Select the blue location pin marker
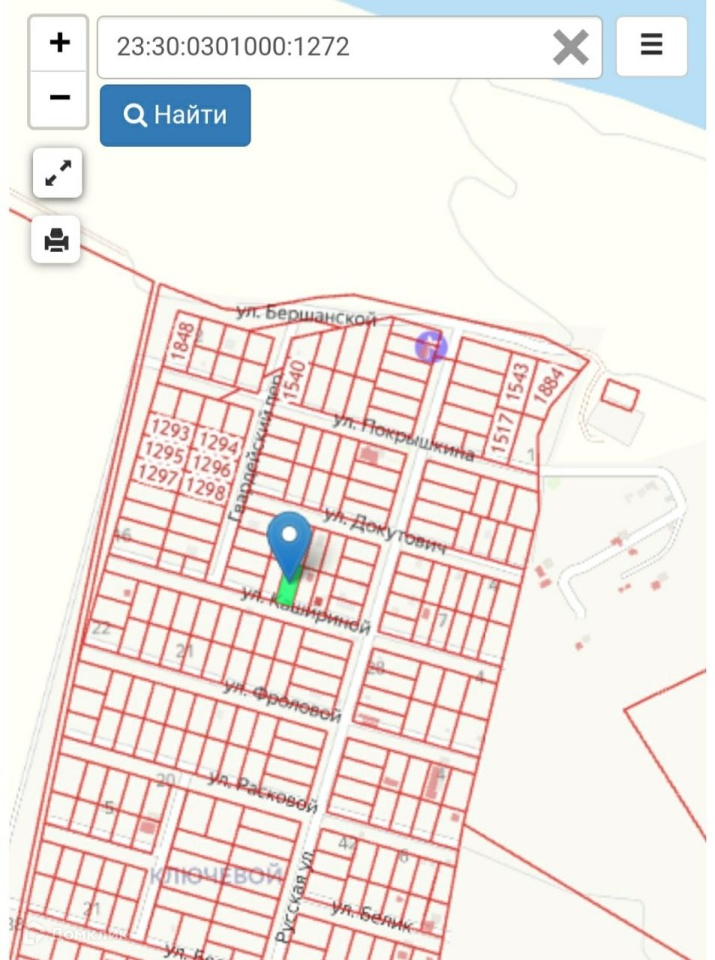 (x=290, y=540)
